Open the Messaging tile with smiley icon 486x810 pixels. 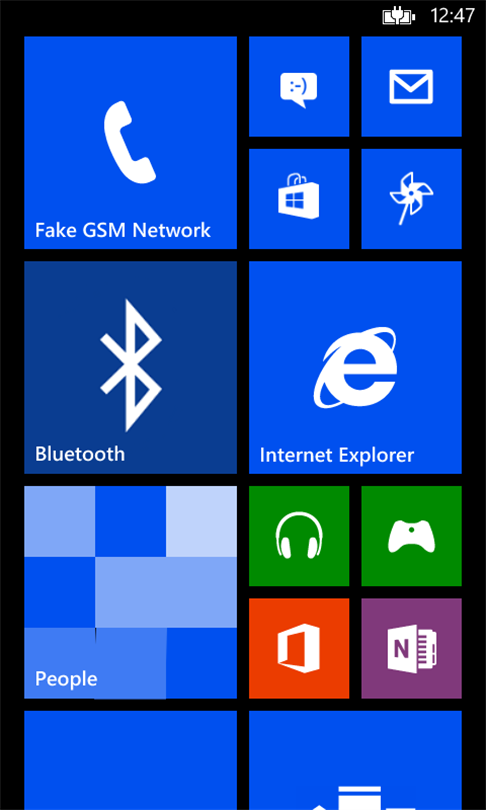click(299, 87)
